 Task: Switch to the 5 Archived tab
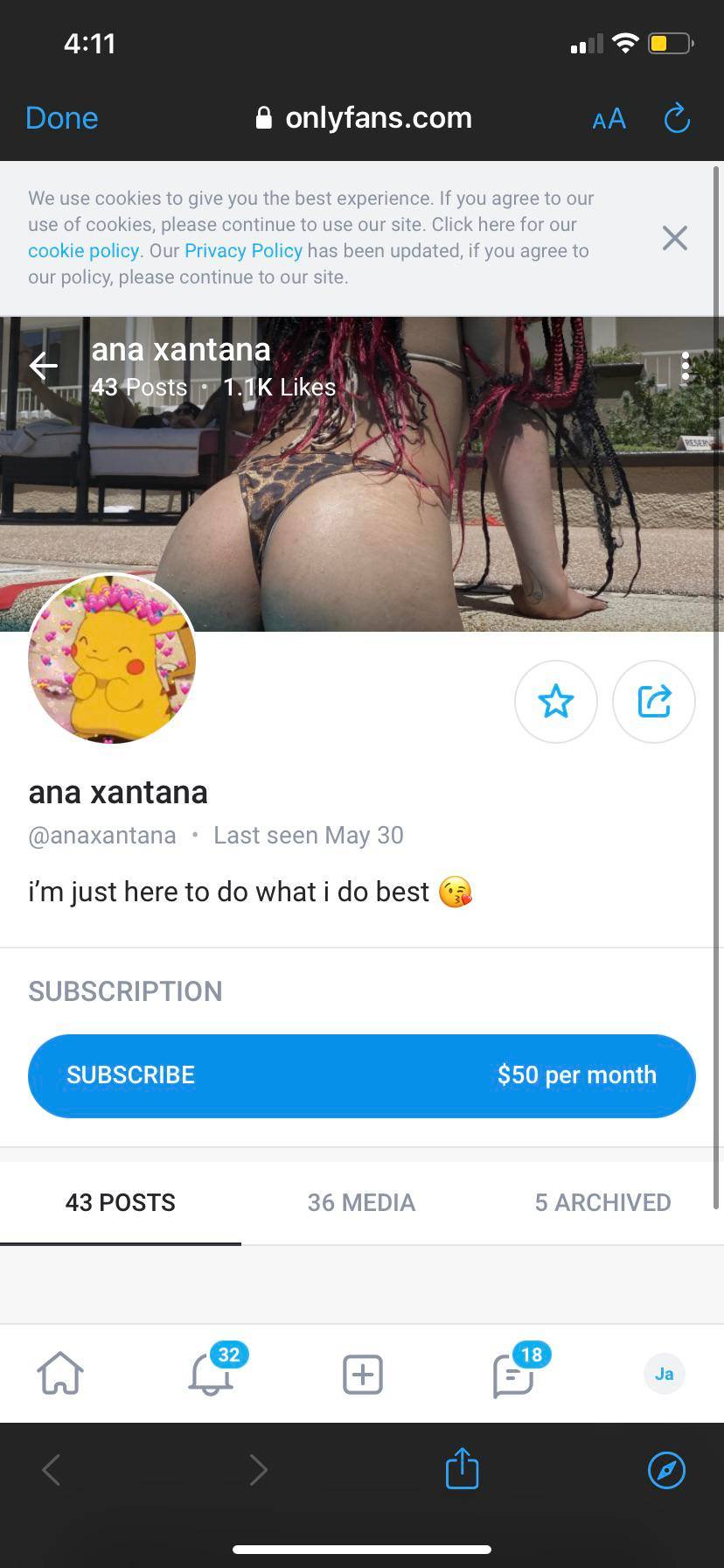click(602, 1202)
